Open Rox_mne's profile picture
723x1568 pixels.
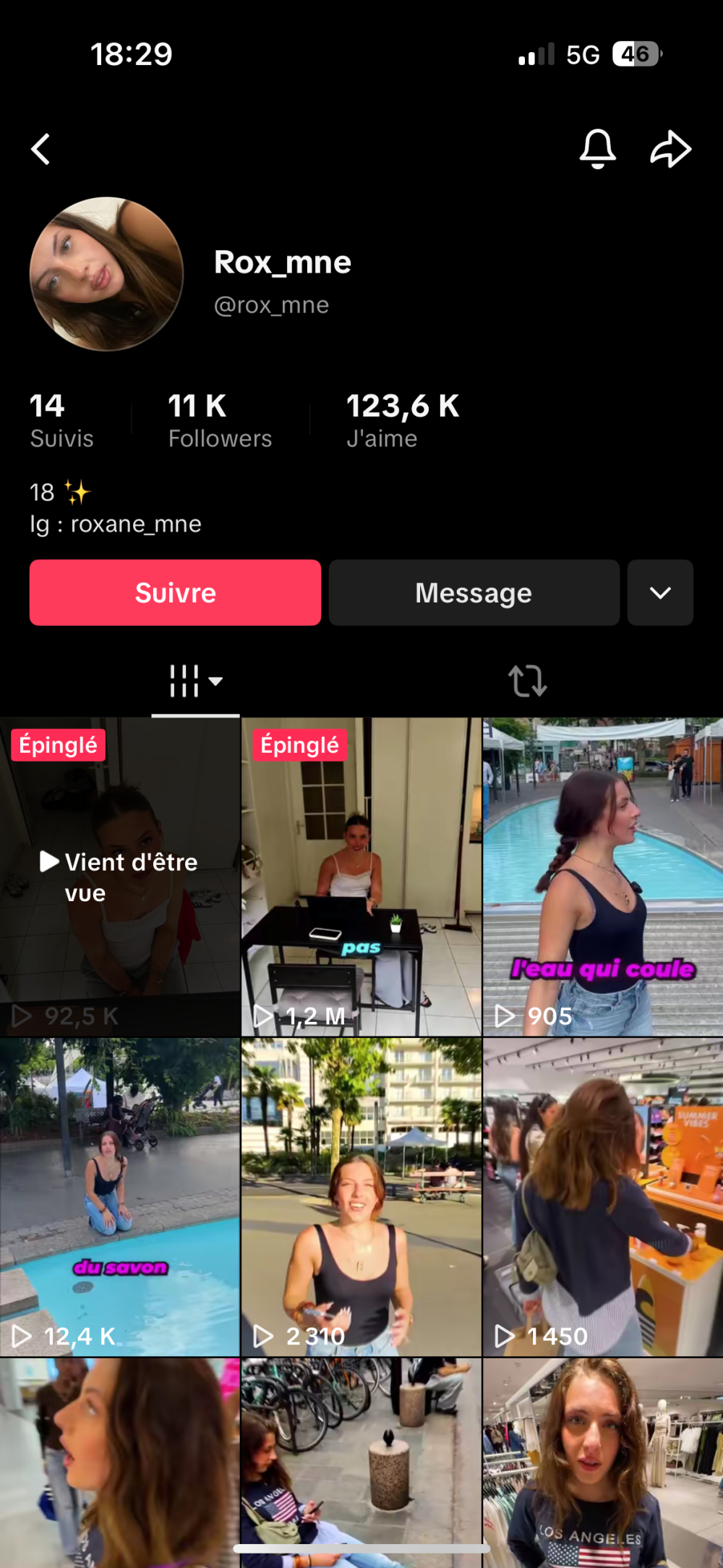pyautogui.click(x=107, y=274)
